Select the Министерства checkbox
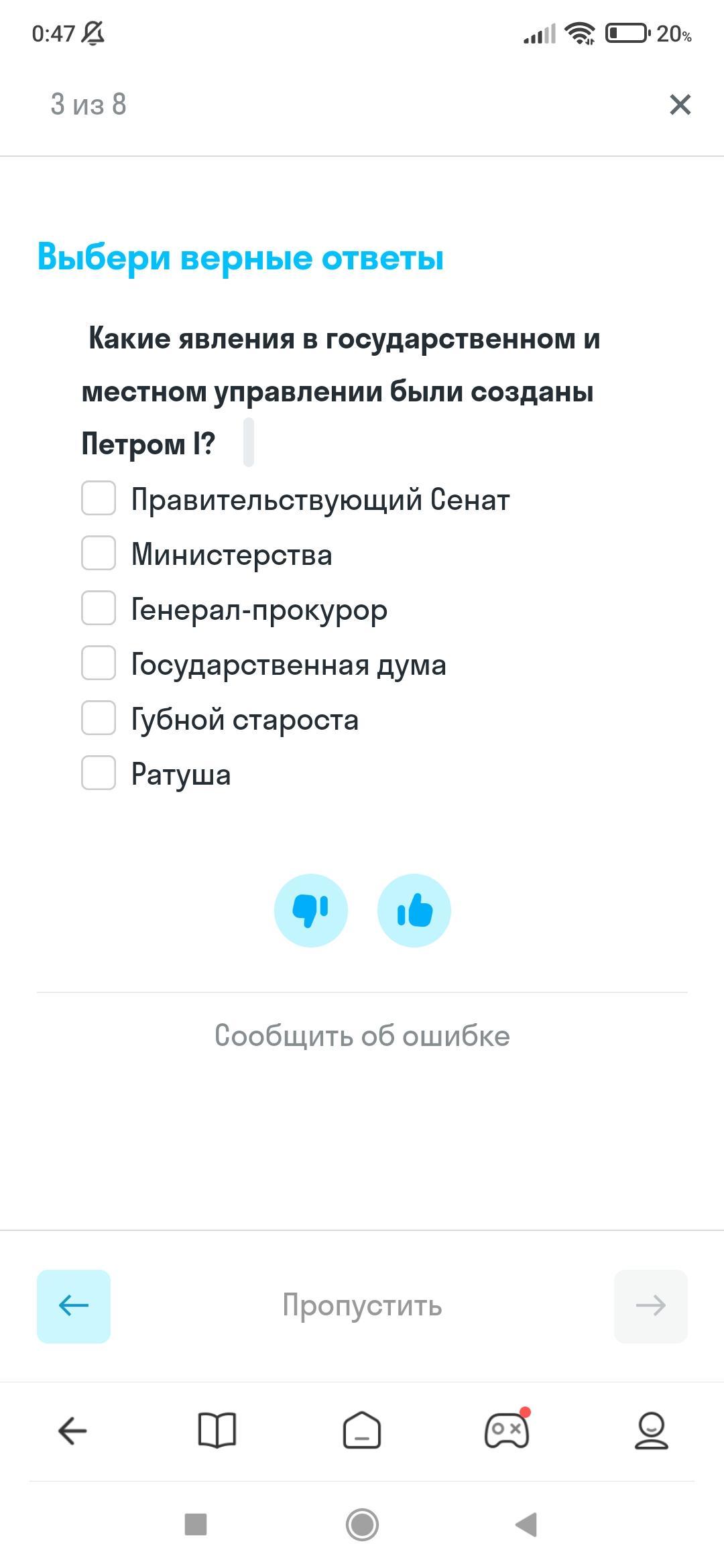Viewport: 724px width, 1568px height. coord(99,553)
